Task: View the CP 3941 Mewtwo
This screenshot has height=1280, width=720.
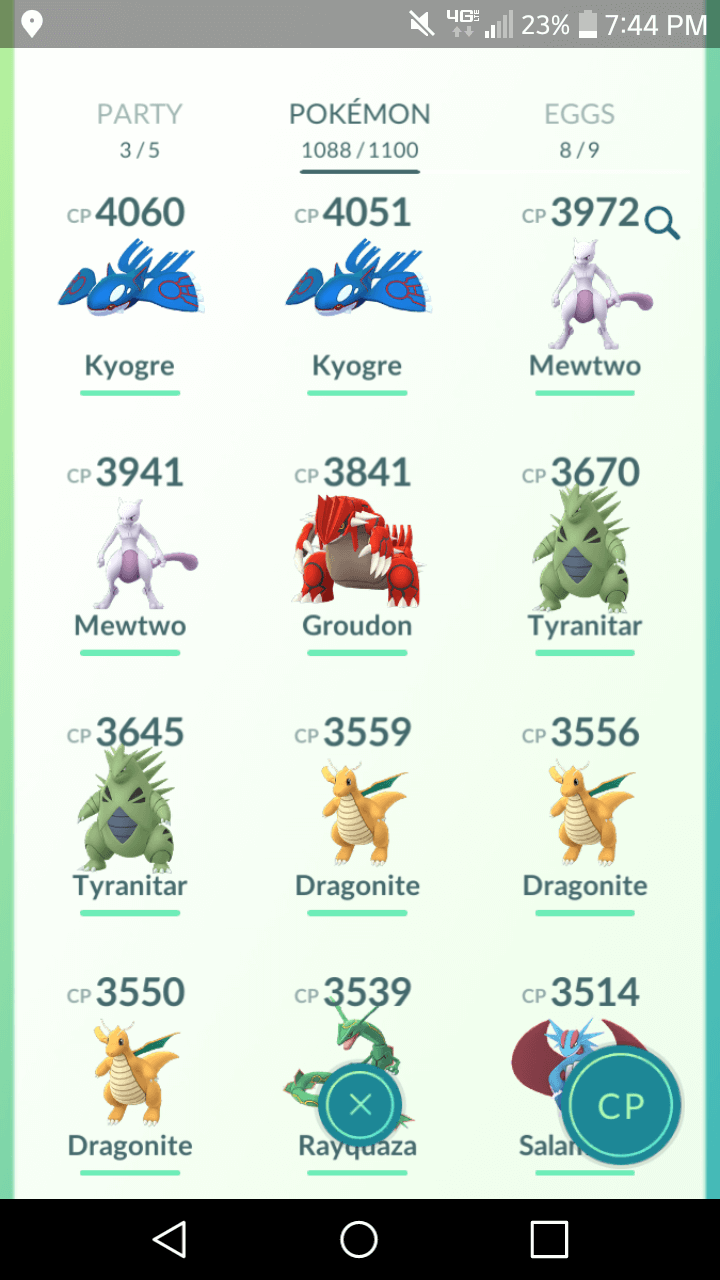Action: click(130, 554)
